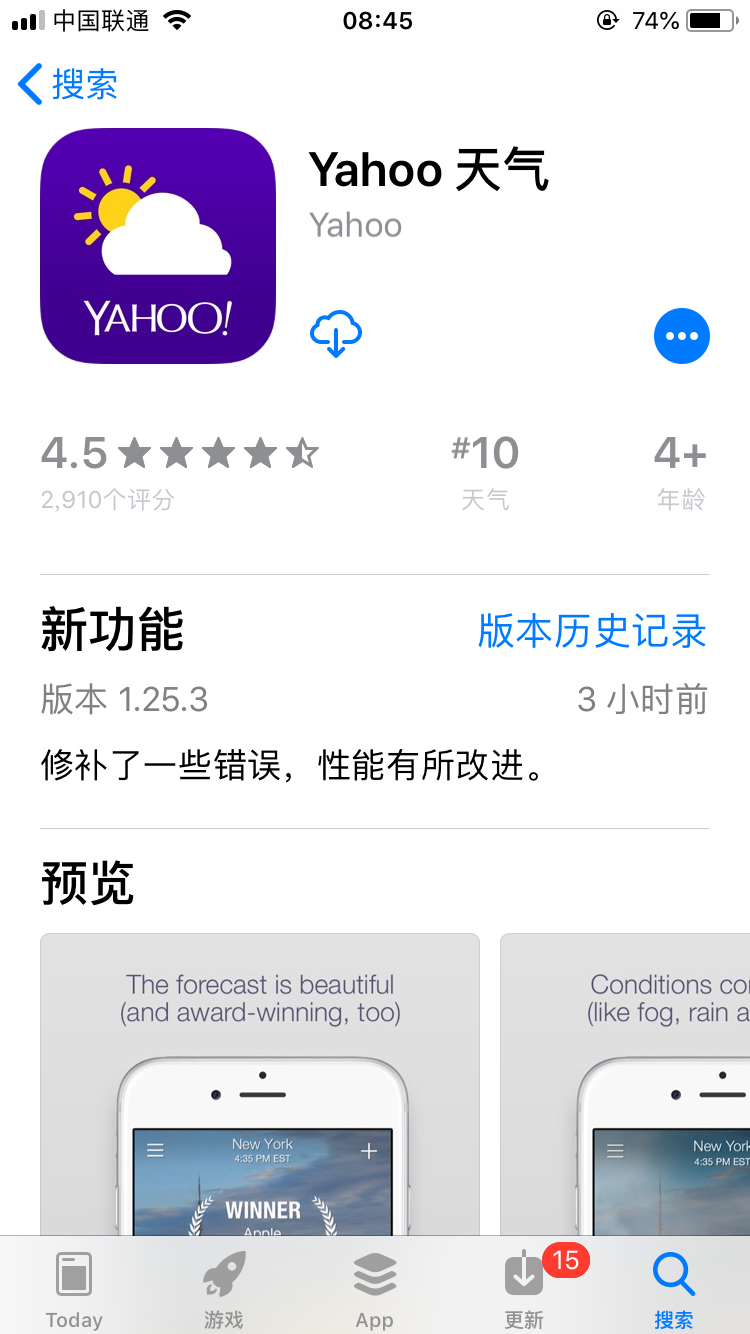The image size is (750, 1334).
Task: Switch to the Today tab
Action: pyautogui.click(x=74, y=1290)
